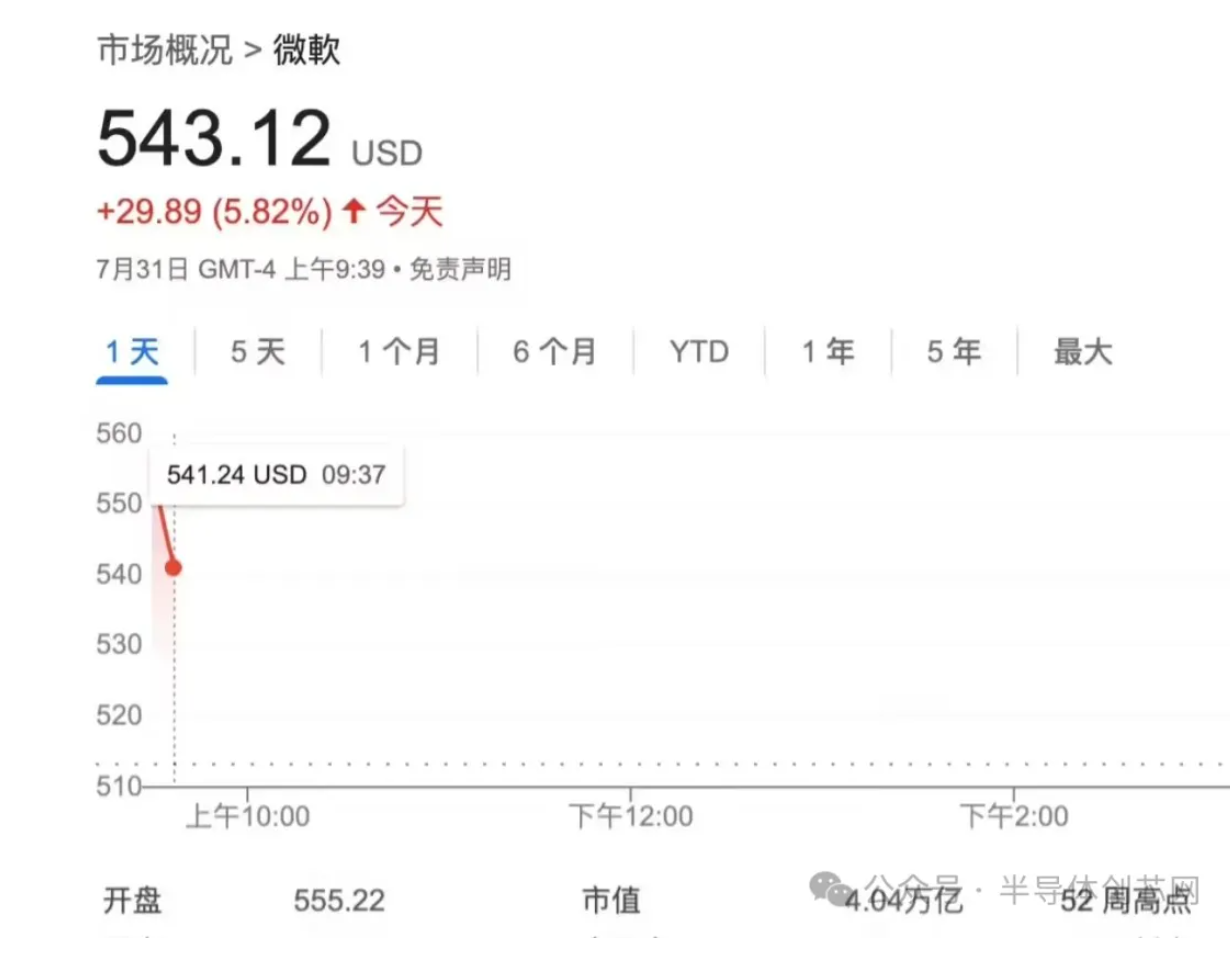Switch the chart to 5 天

(258, 352)
